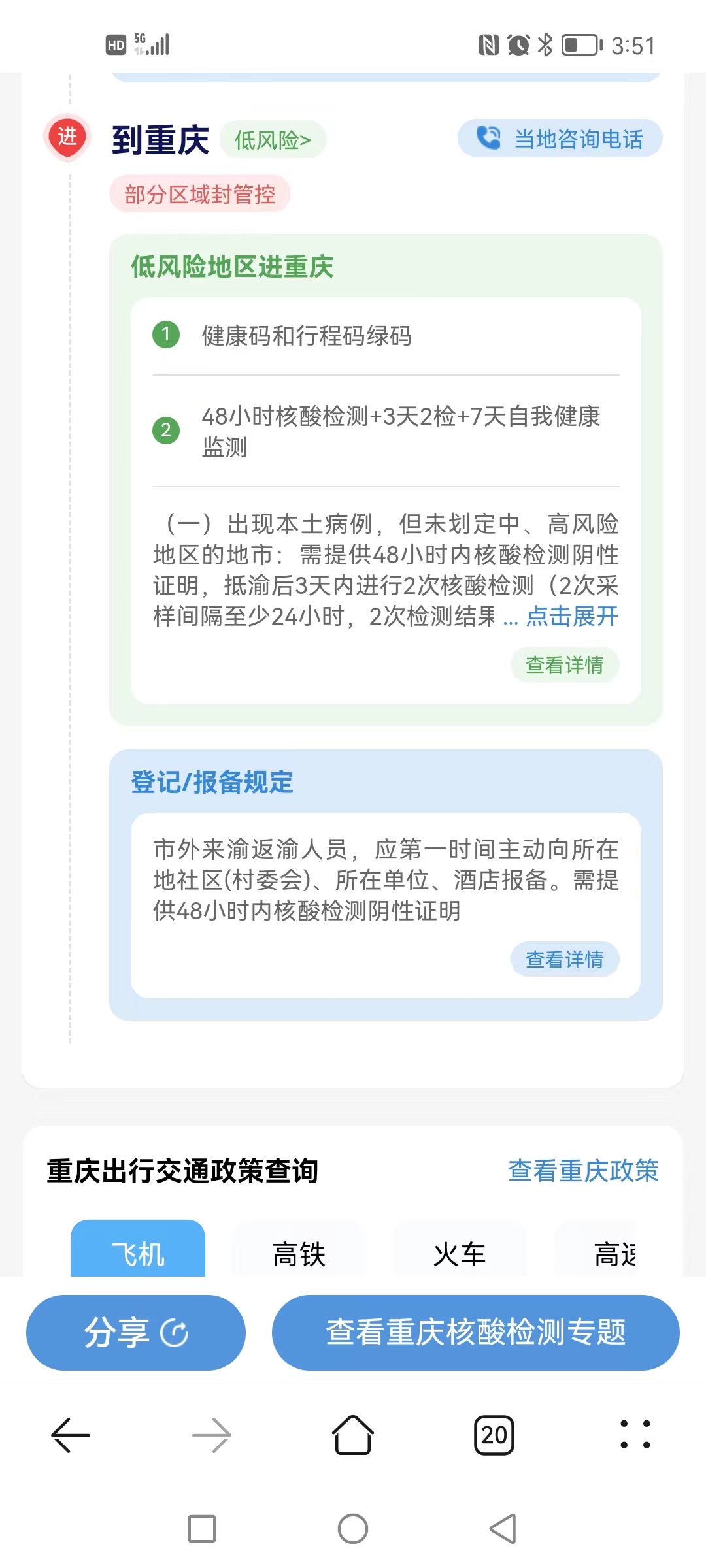Select the 飞机 transport tab
This screenshot has width=706, height=1568.
coord(138,1249)
